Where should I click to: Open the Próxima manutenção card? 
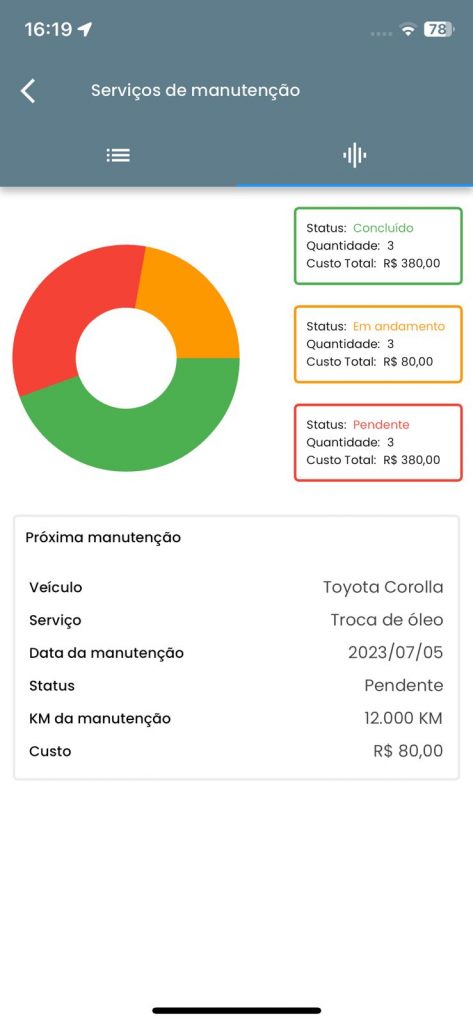tap(236, 647)
